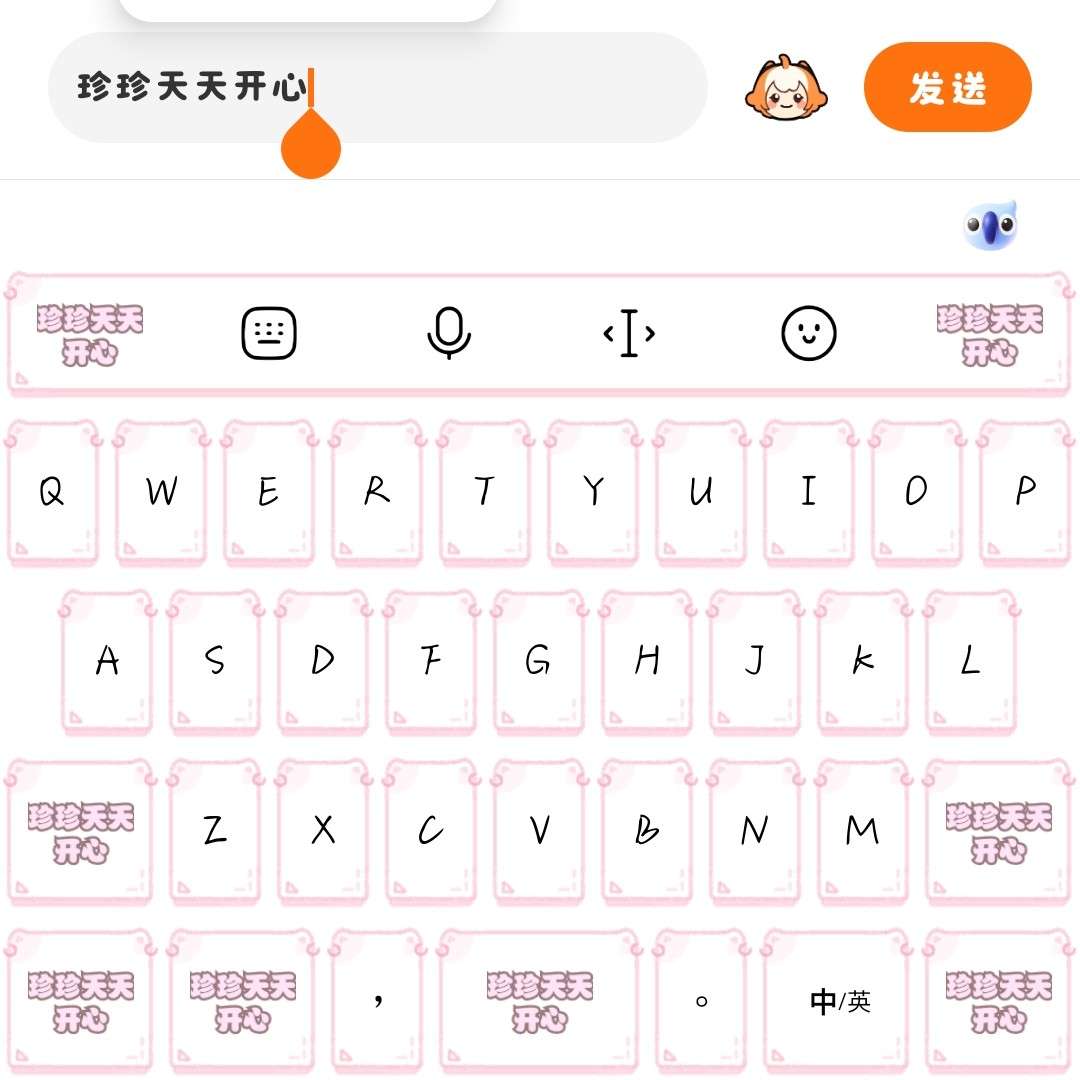Enter the letter L

(970, 661)
